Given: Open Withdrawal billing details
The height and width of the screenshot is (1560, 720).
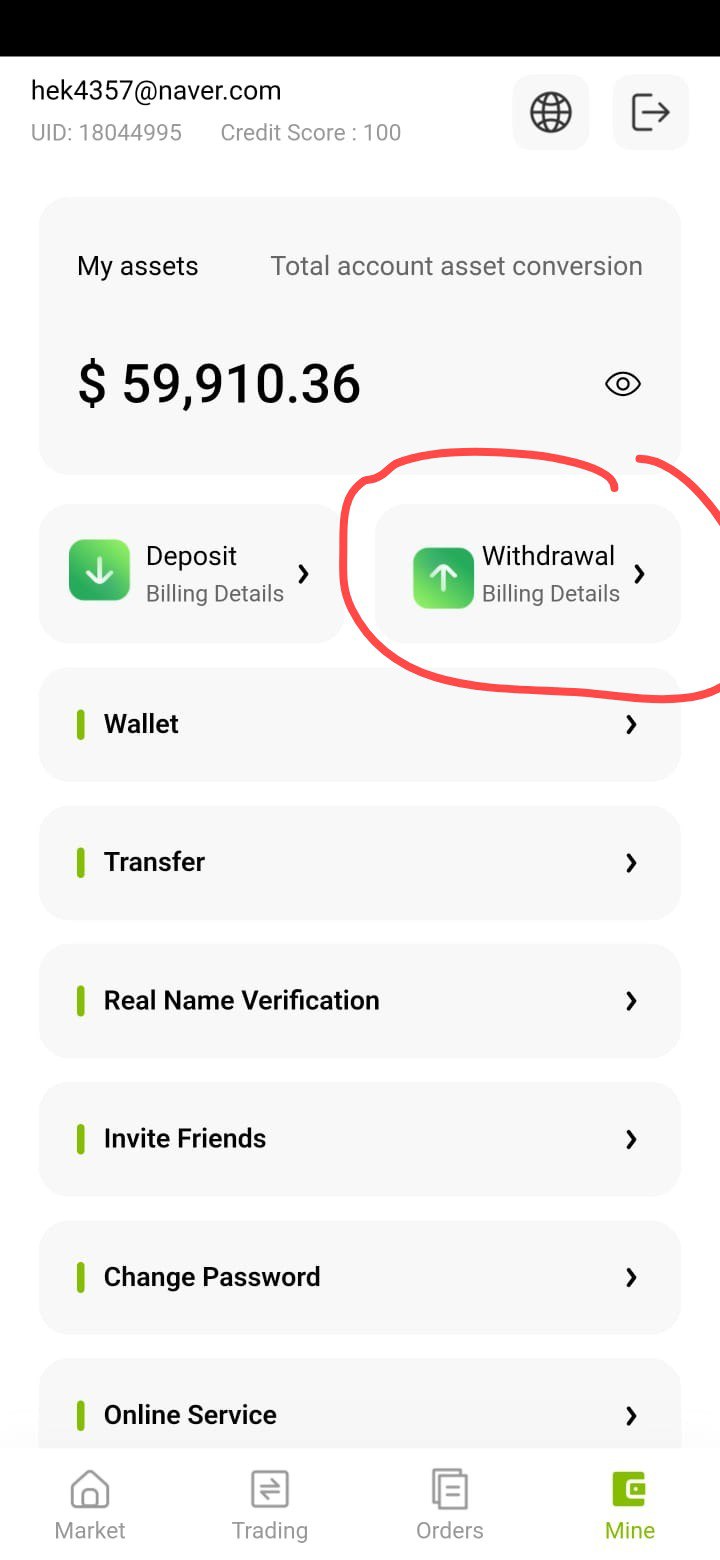Looking at the screenshot, I should click(x=528, y=574).
